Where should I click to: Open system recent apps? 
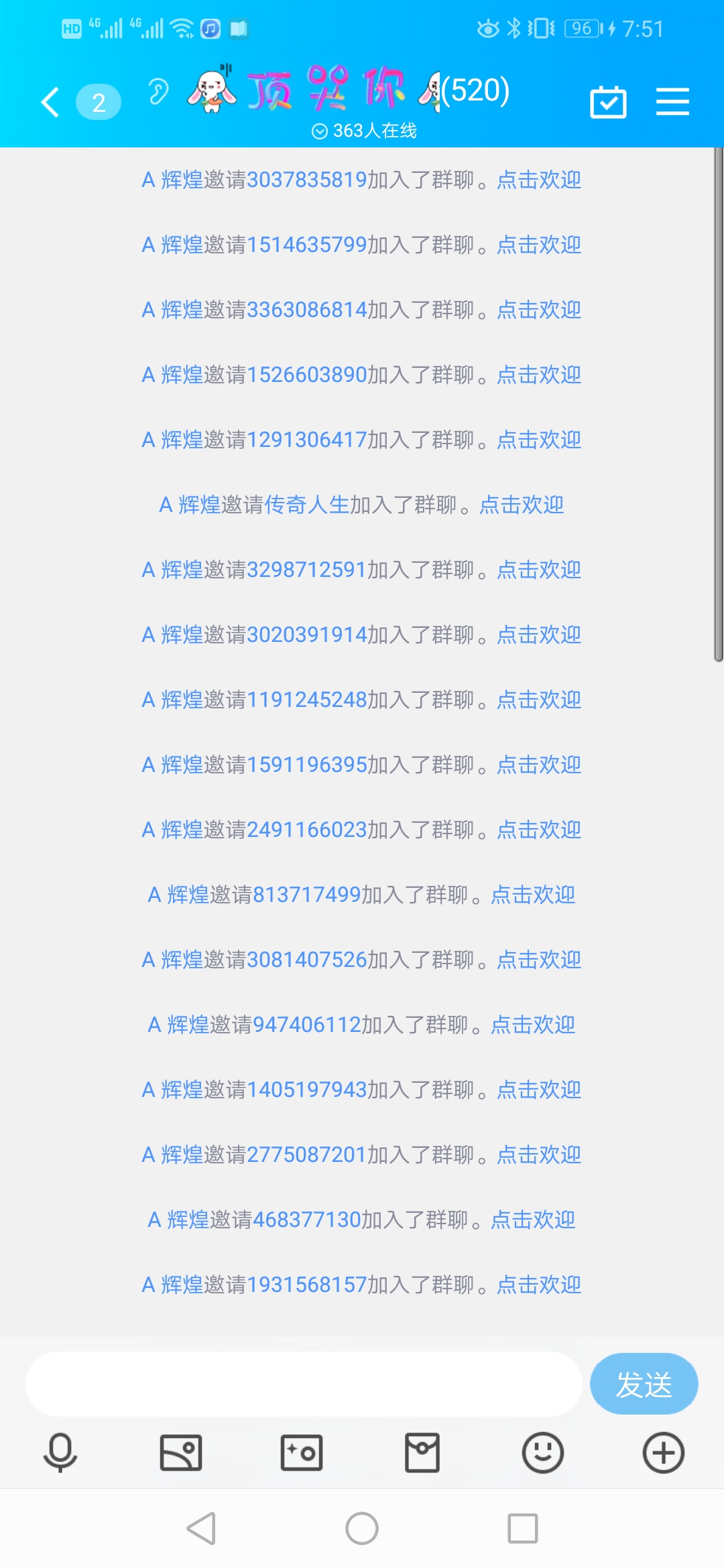click(523, 1528)
